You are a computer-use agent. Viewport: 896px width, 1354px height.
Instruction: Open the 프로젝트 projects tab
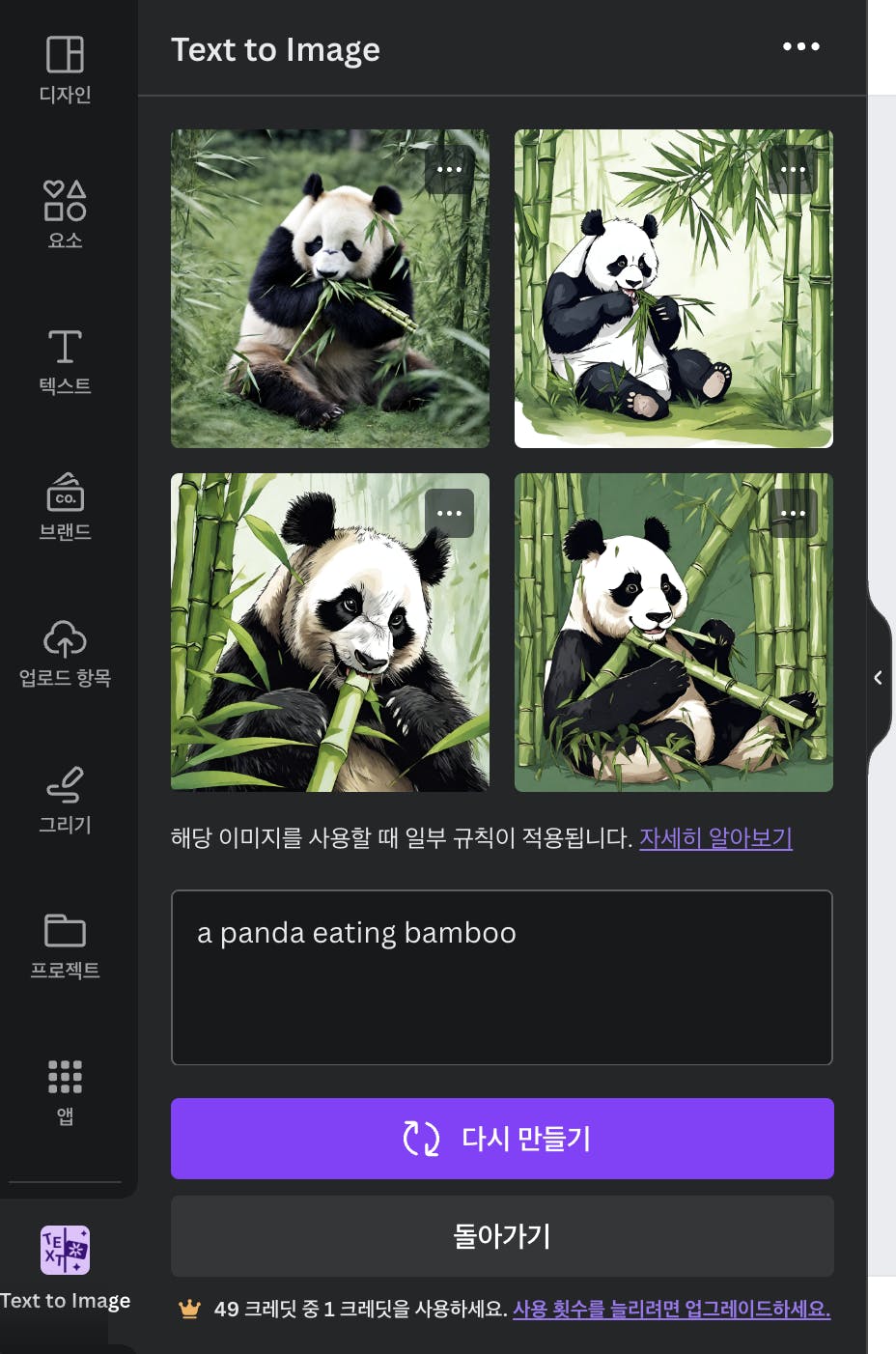coord(65,945)
